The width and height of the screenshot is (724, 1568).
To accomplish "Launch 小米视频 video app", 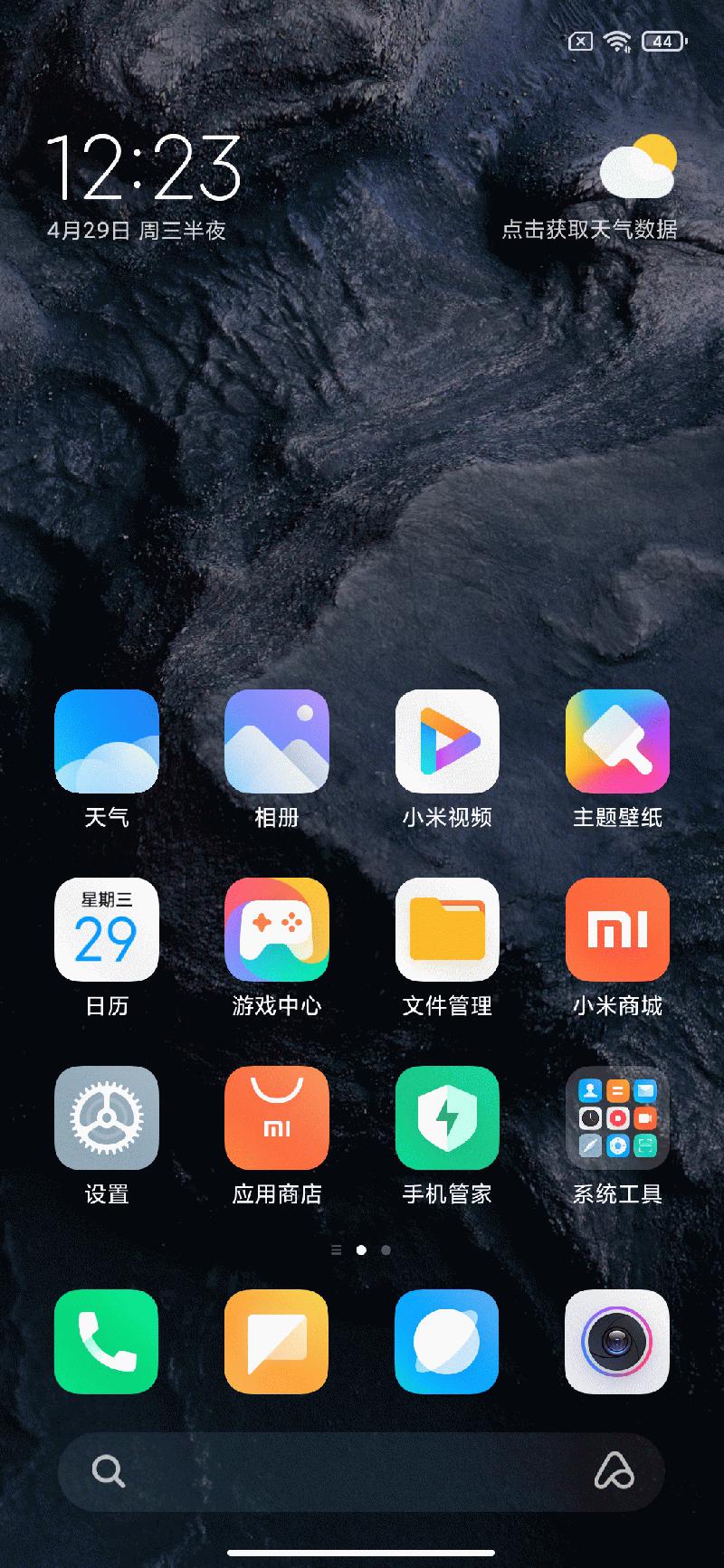I will 447,741.
